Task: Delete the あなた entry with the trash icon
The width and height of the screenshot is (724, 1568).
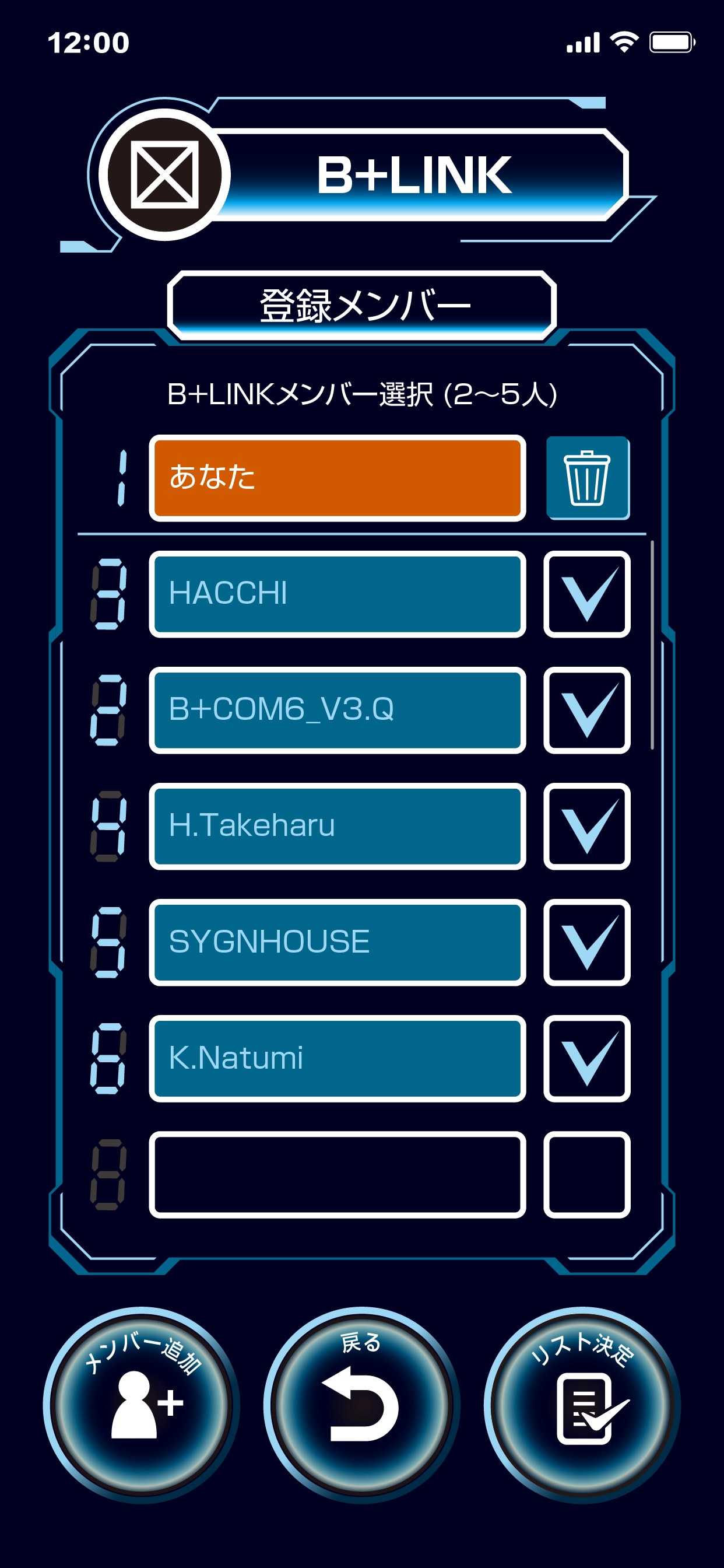Action: click(587, 478)
